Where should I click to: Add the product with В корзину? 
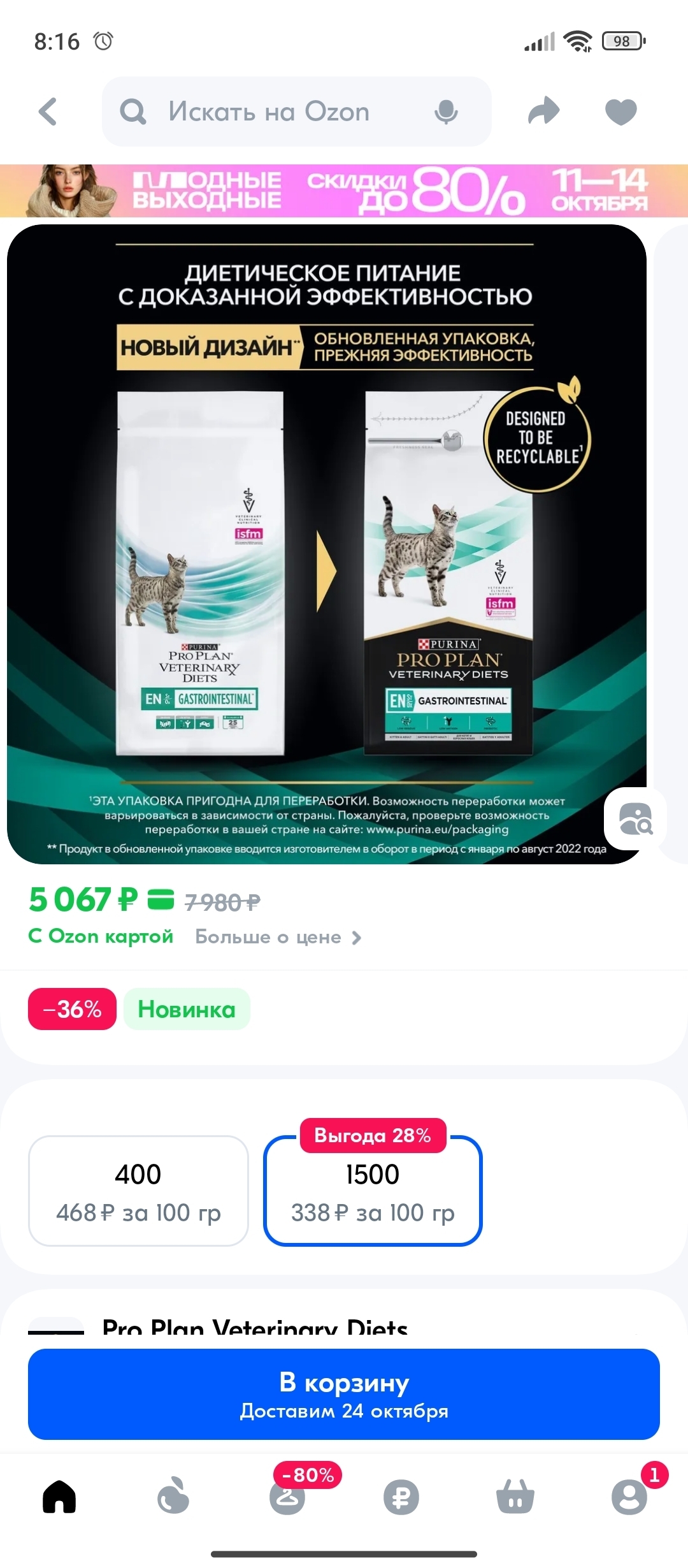(344, 1394)
